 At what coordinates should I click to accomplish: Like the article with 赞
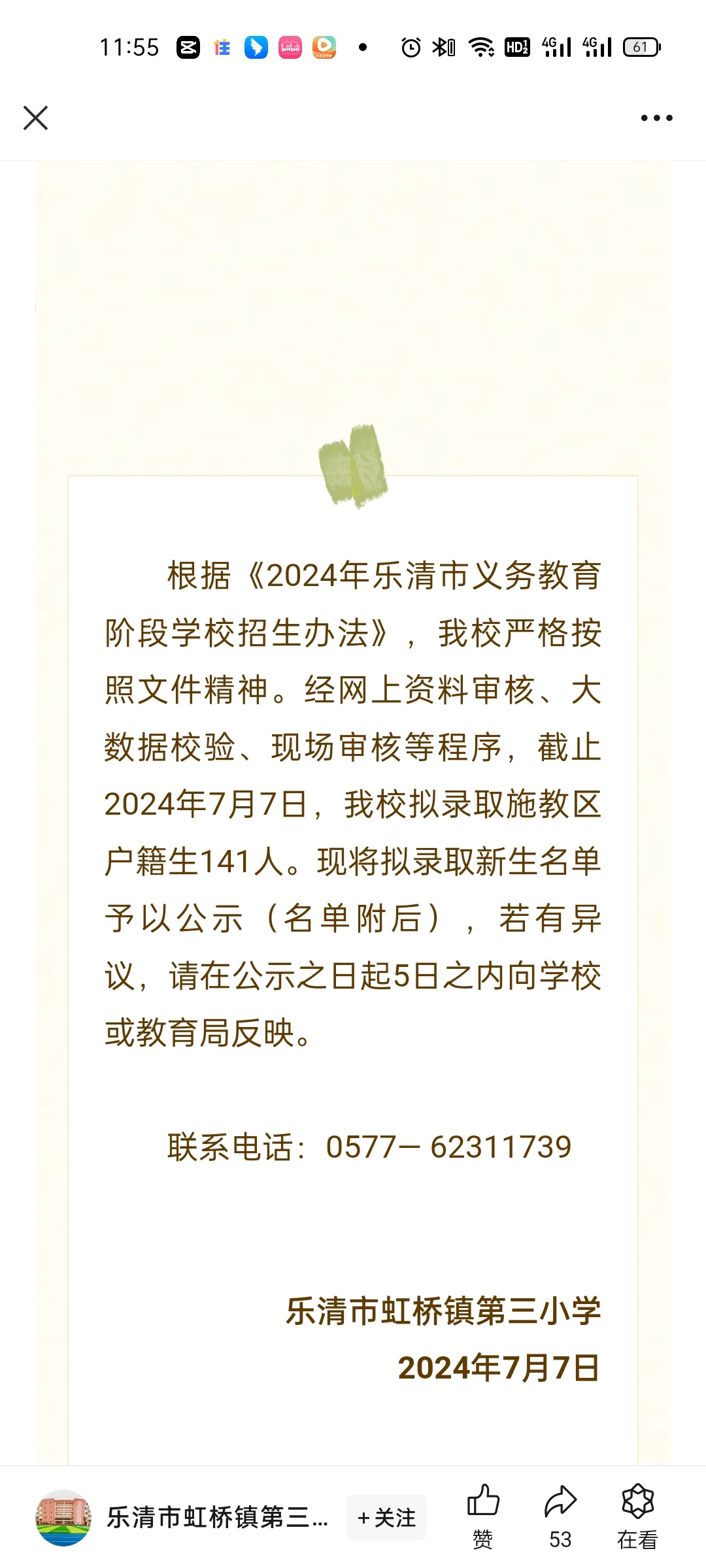(483, 1516)
